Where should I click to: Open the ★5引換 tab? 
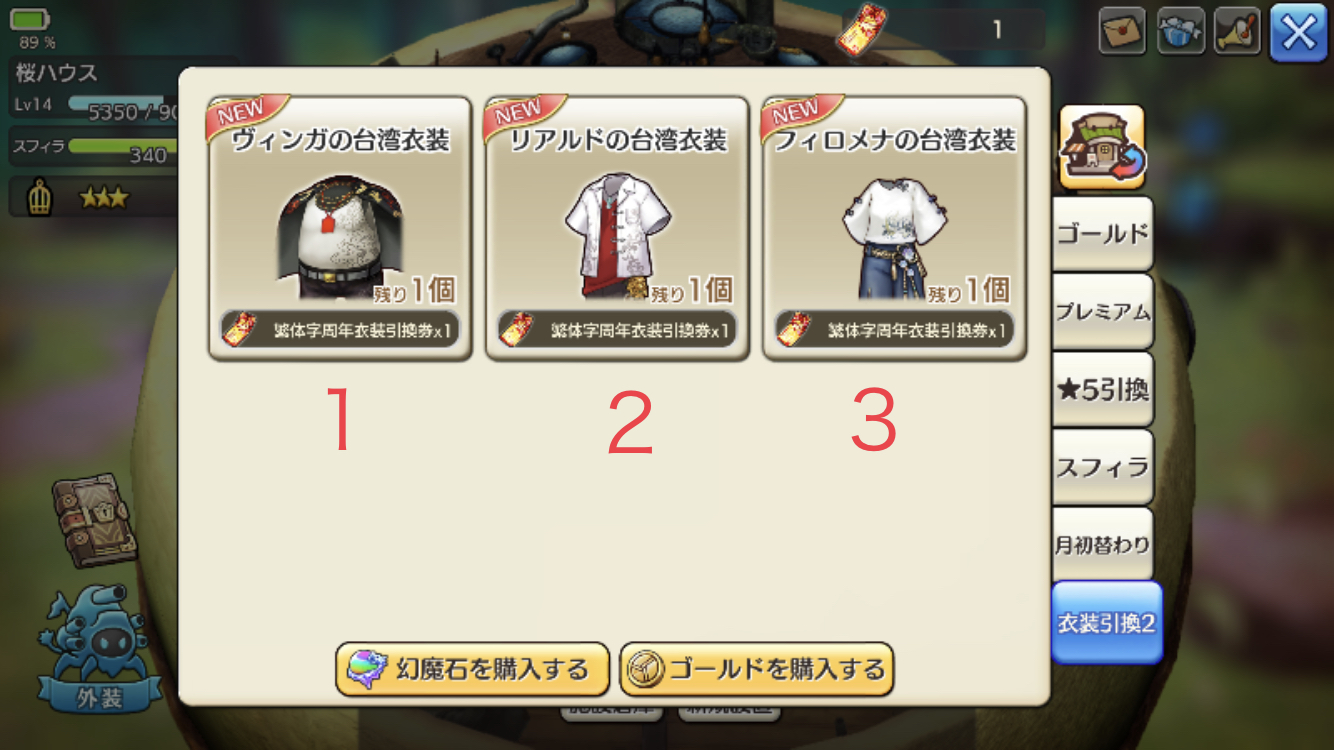click(x=1103, y=389)
